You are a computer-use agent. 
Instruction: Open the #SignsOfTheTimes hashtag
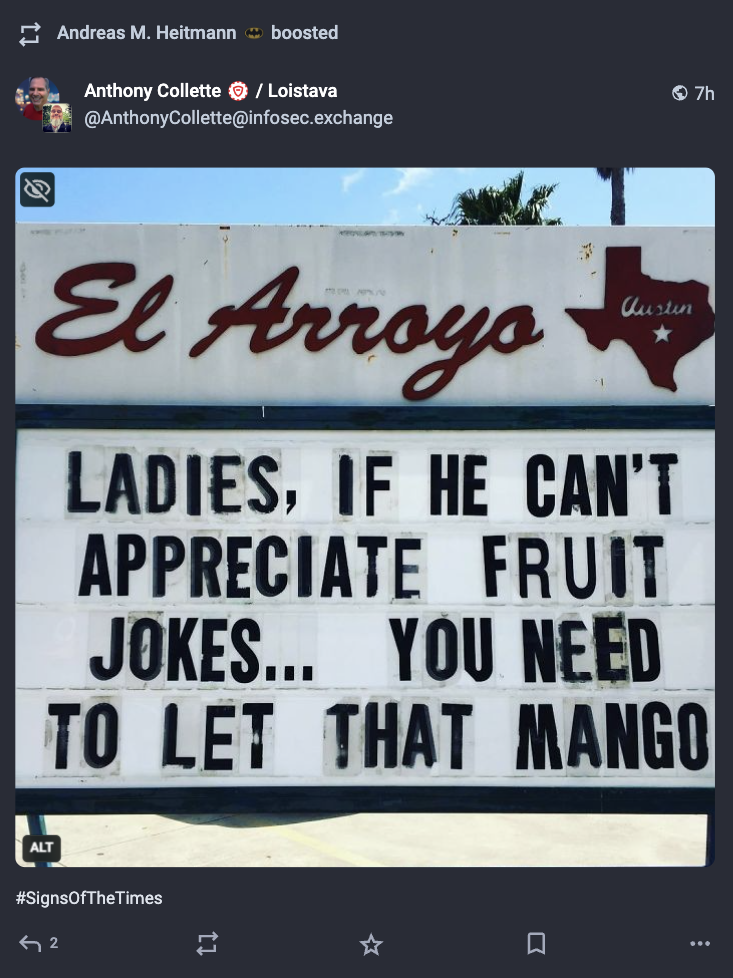(89, 898)
